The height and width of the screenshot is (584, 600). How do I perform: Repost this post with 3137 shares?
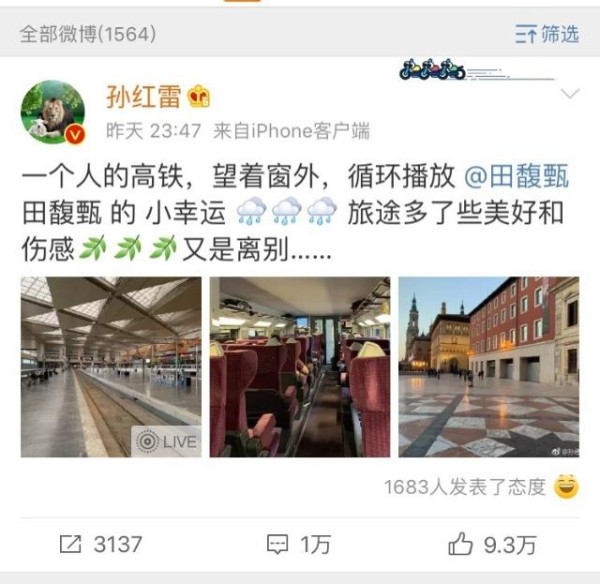pos(100,544)
